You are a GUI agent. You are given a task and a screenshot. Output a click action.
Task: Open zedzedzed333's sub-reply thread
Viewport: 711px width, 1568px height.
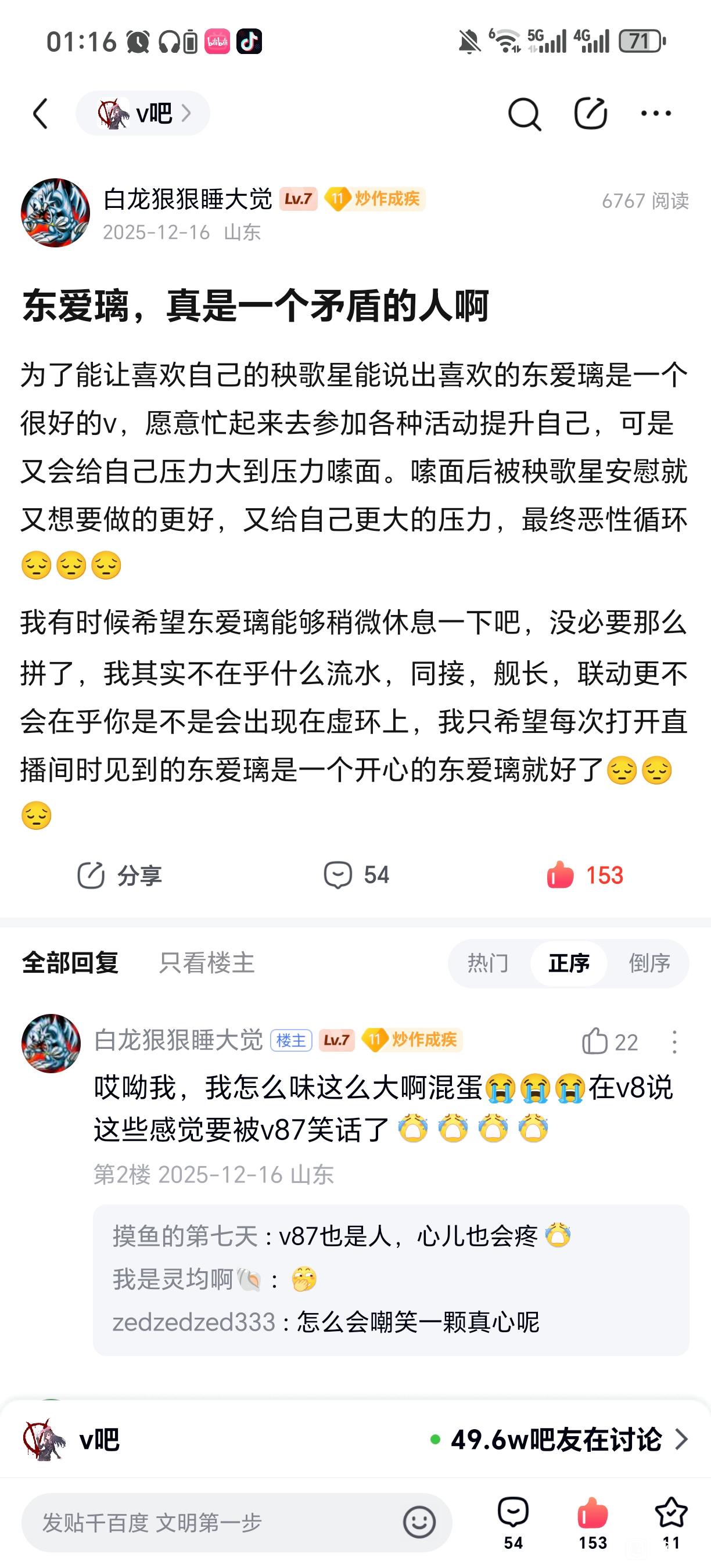click(326, 1322)
